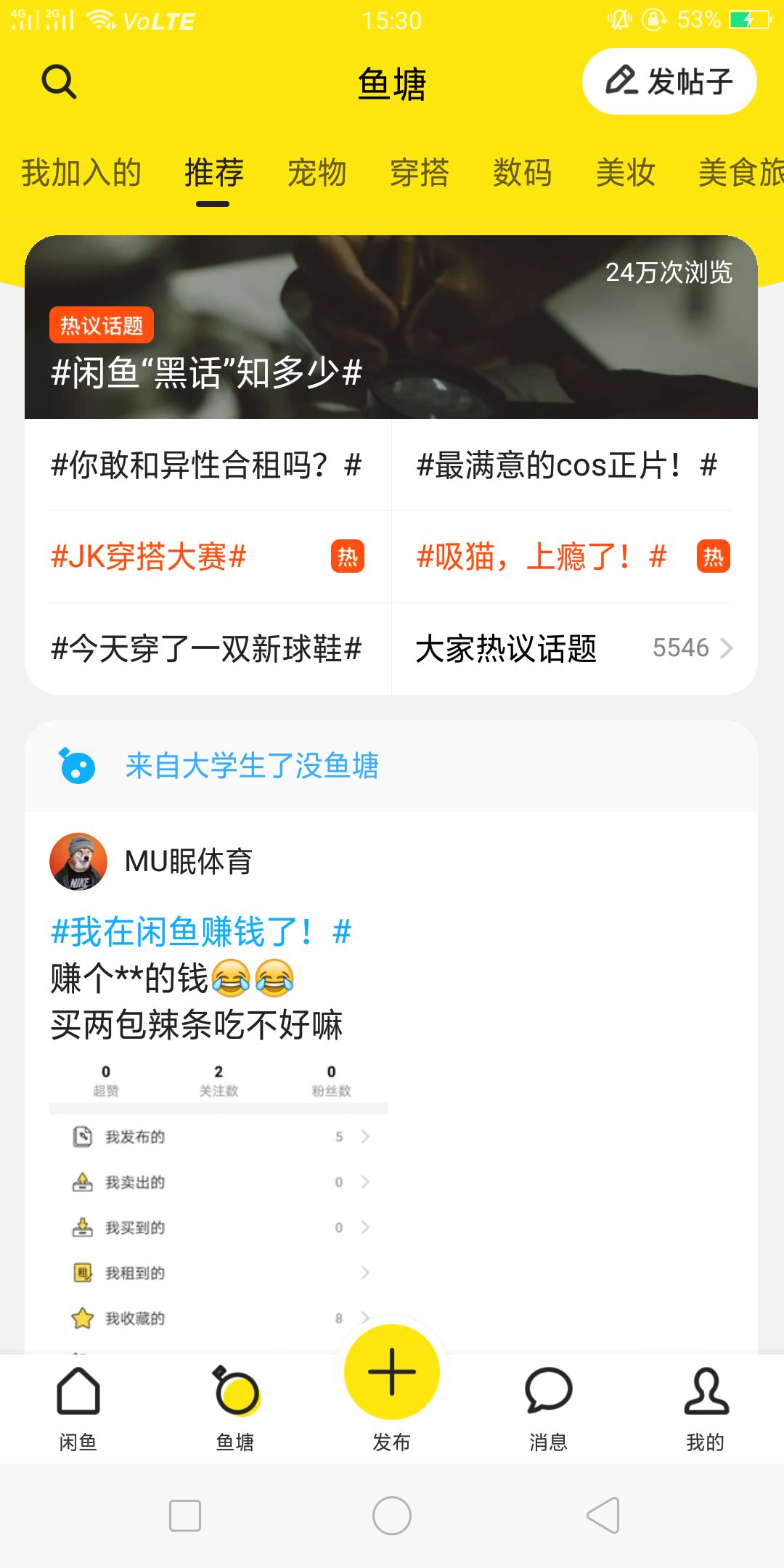Image resolution: width=784 pixels, height=1568 pixels.
Task: Expand the 我收藏的 row arrow
Action: point(364,1318)
